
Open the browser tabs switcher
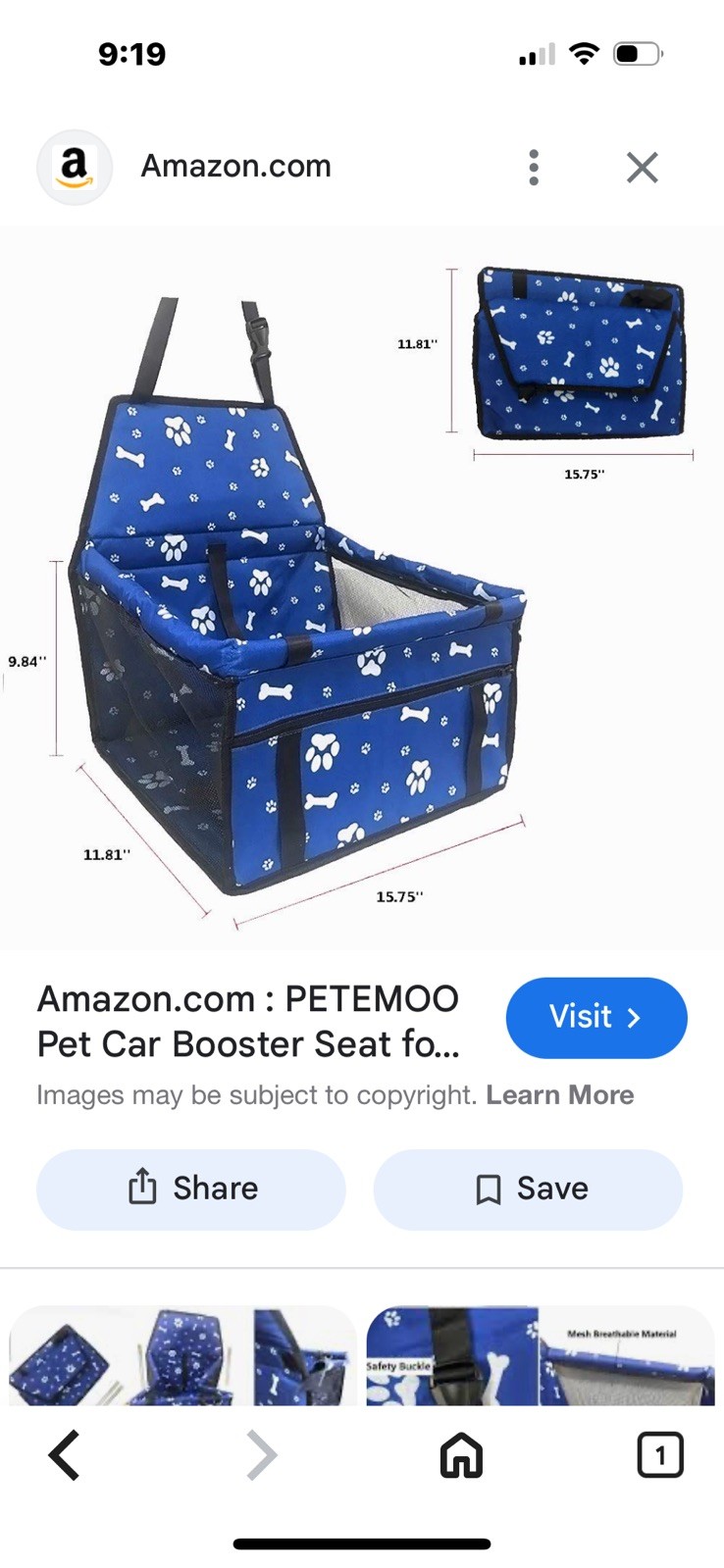coord(659,1455)
